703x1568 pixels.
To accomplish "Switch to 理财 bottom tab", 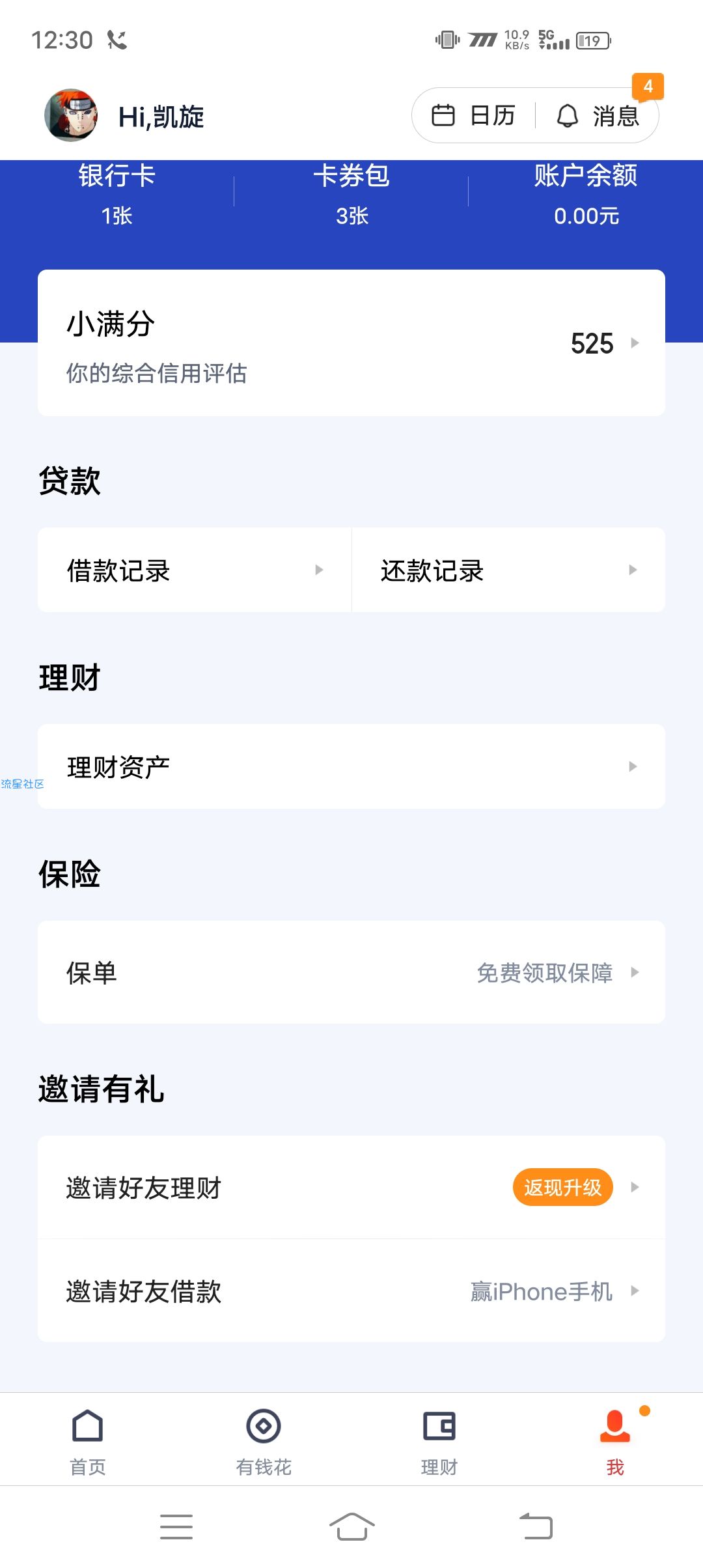I will click(439, 1440).
